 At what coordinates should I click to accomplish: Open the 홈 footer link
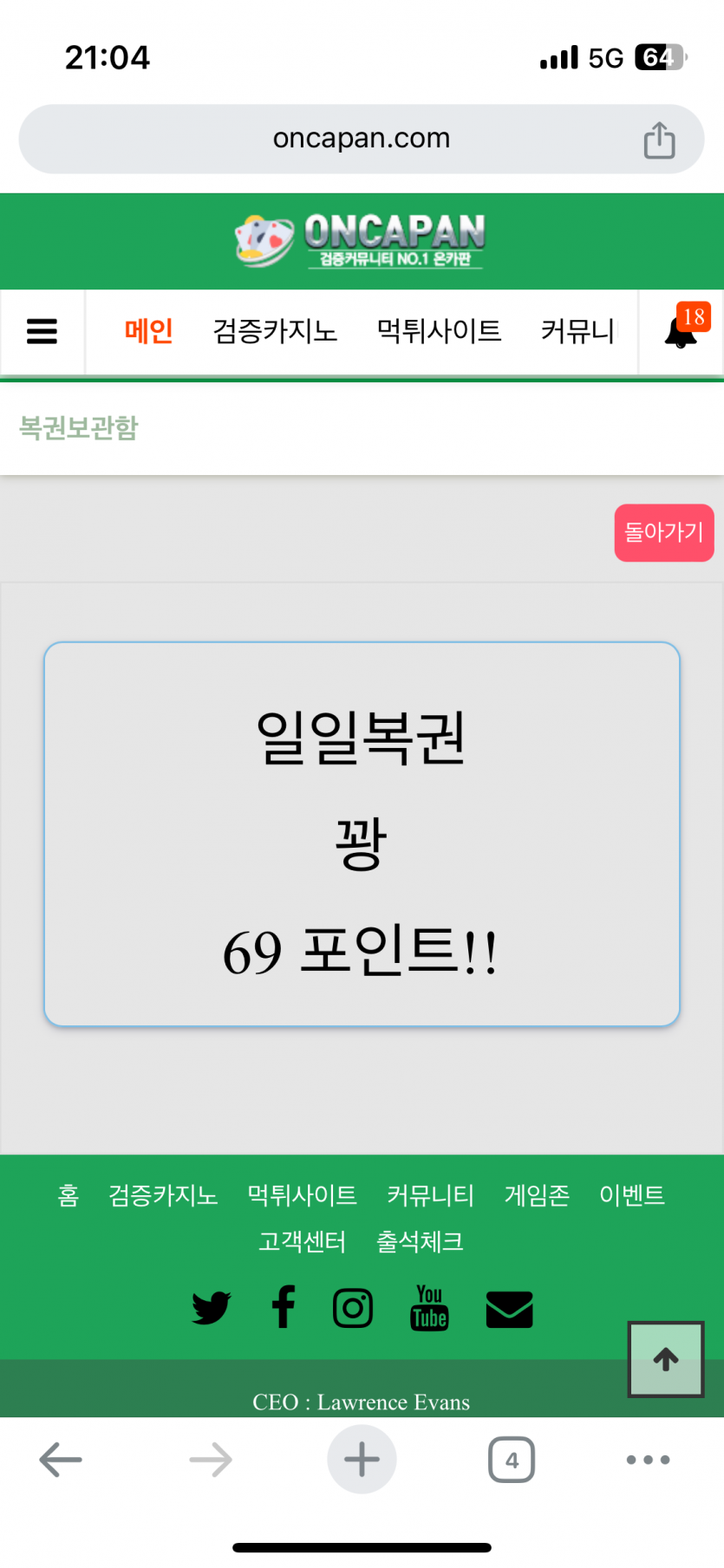[x=68, y=1195]
